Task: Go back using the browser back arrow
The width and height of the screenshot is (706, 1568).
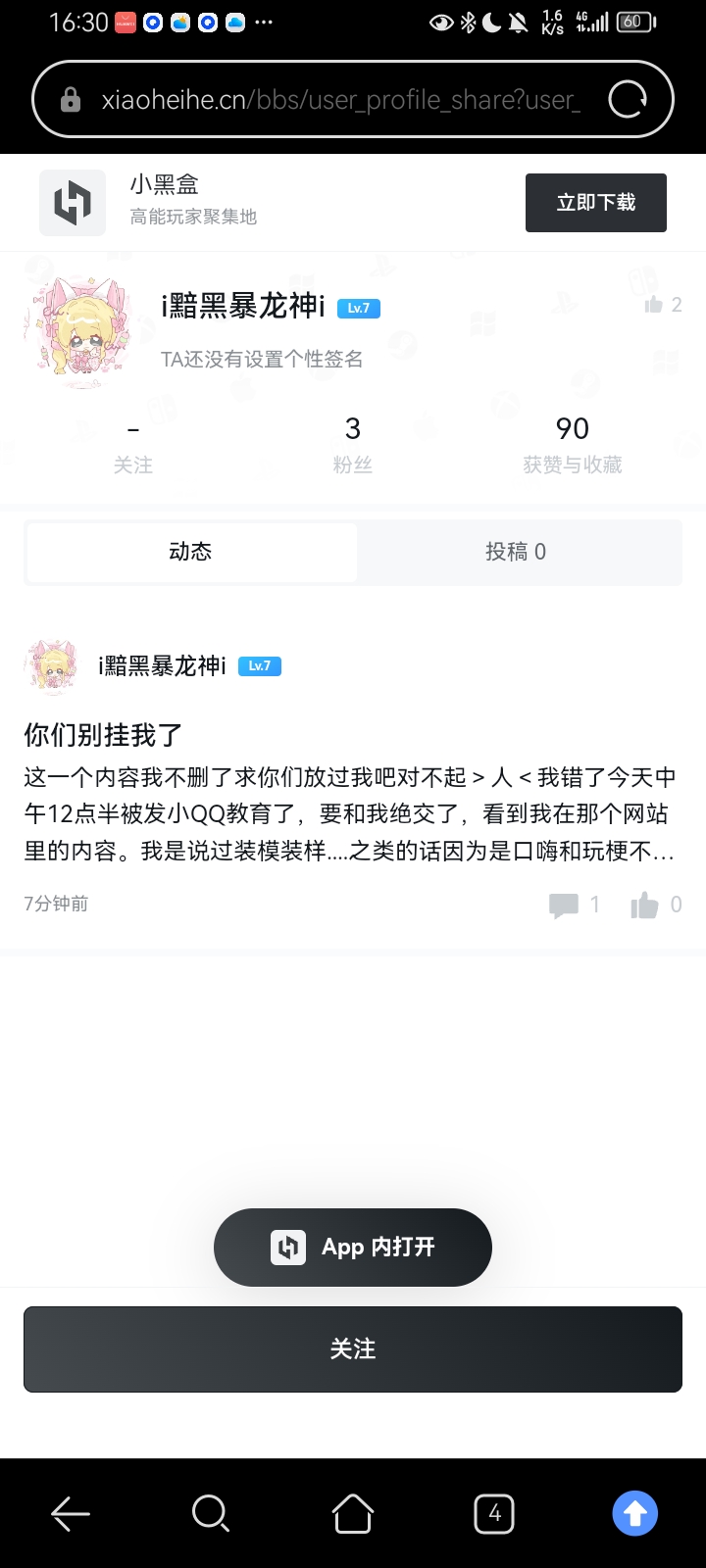Action: coord(71,1514)
